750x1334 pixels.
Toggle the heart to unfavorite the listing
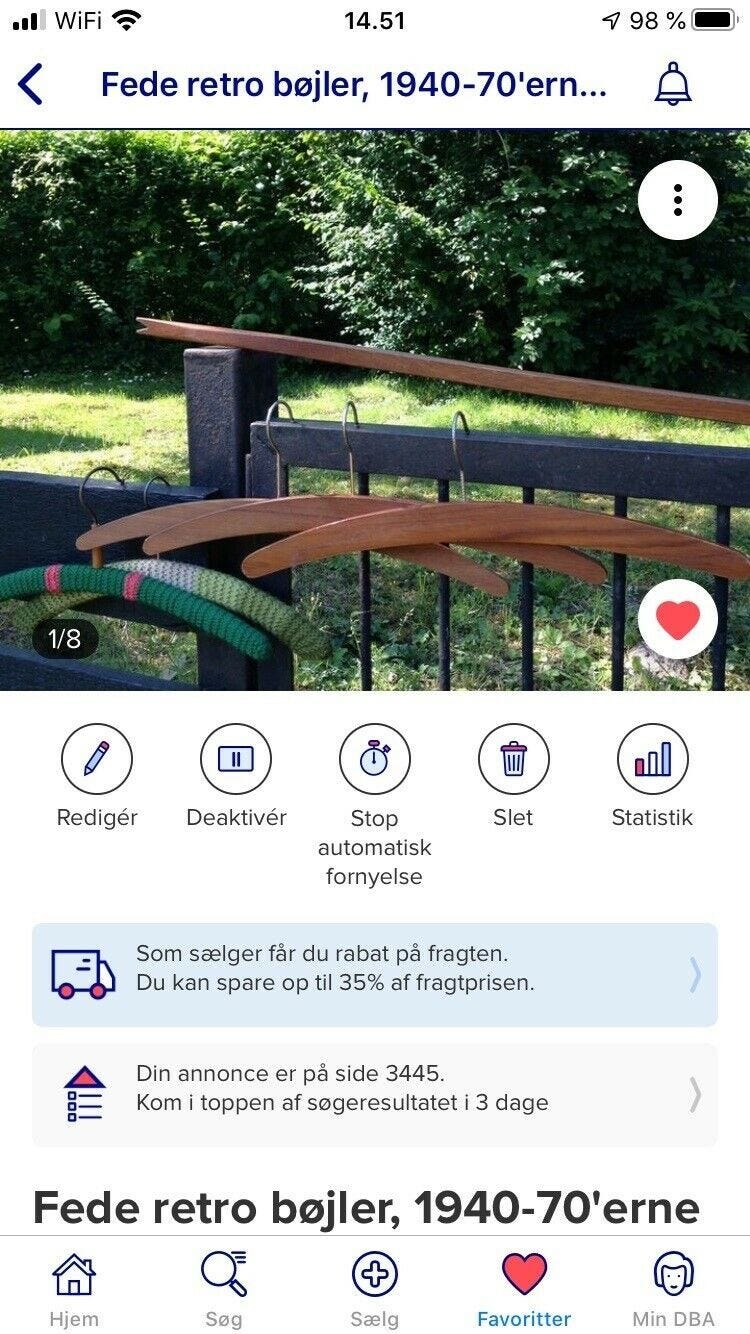point(678,619)
